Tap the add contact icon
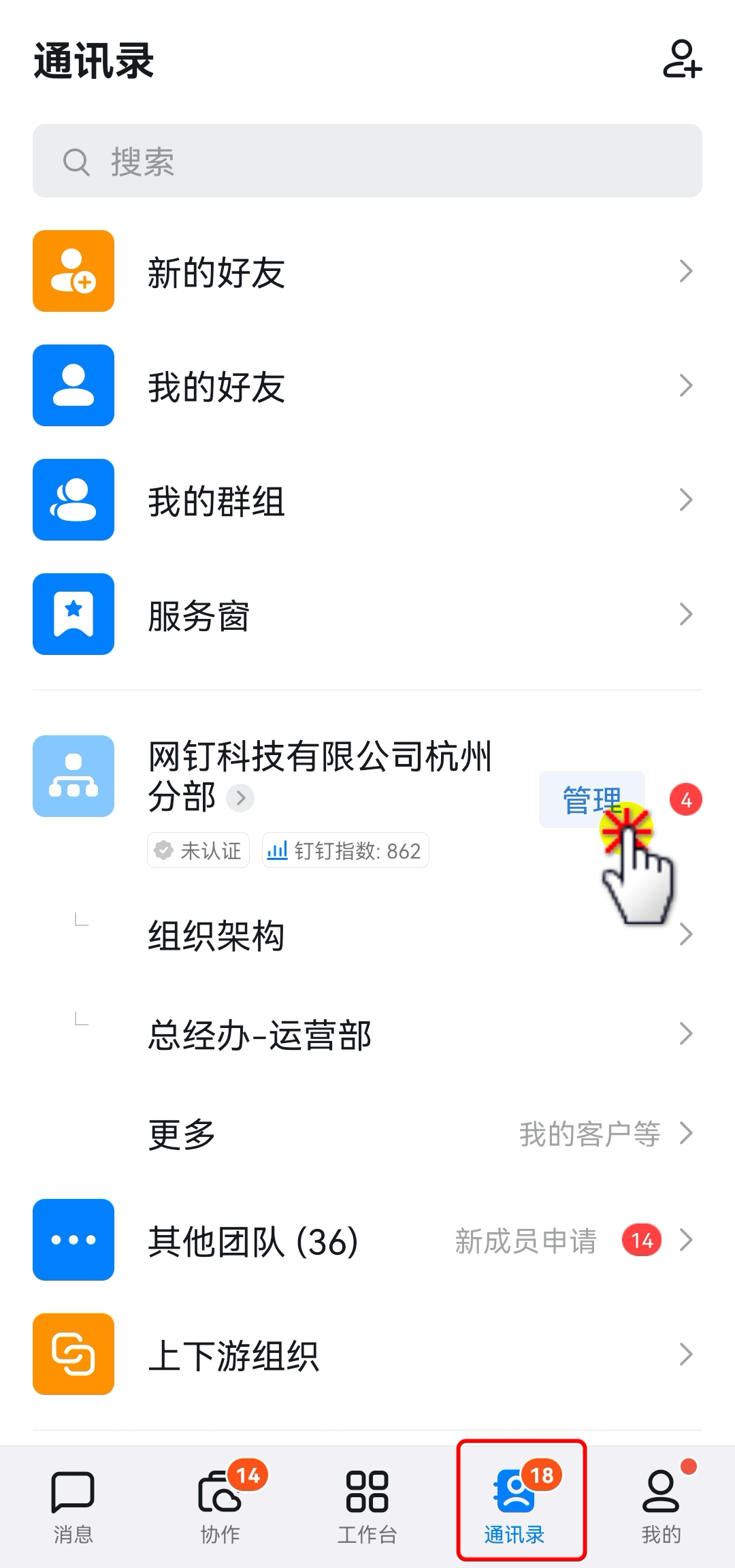 [x=682, y=59]
